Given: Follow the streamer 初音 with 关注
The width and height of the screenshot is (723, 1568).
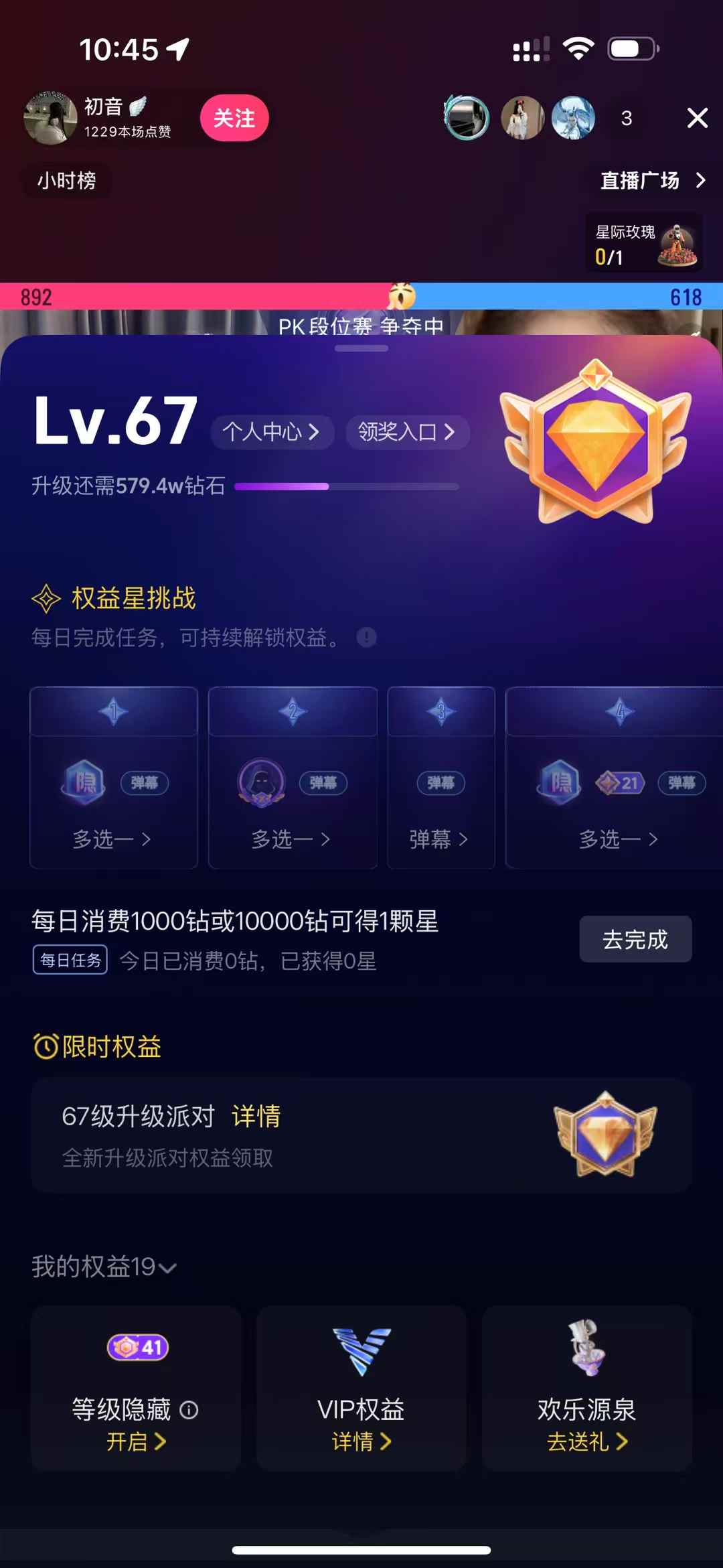Looking at the screenshot, I should tap(234, 118).
